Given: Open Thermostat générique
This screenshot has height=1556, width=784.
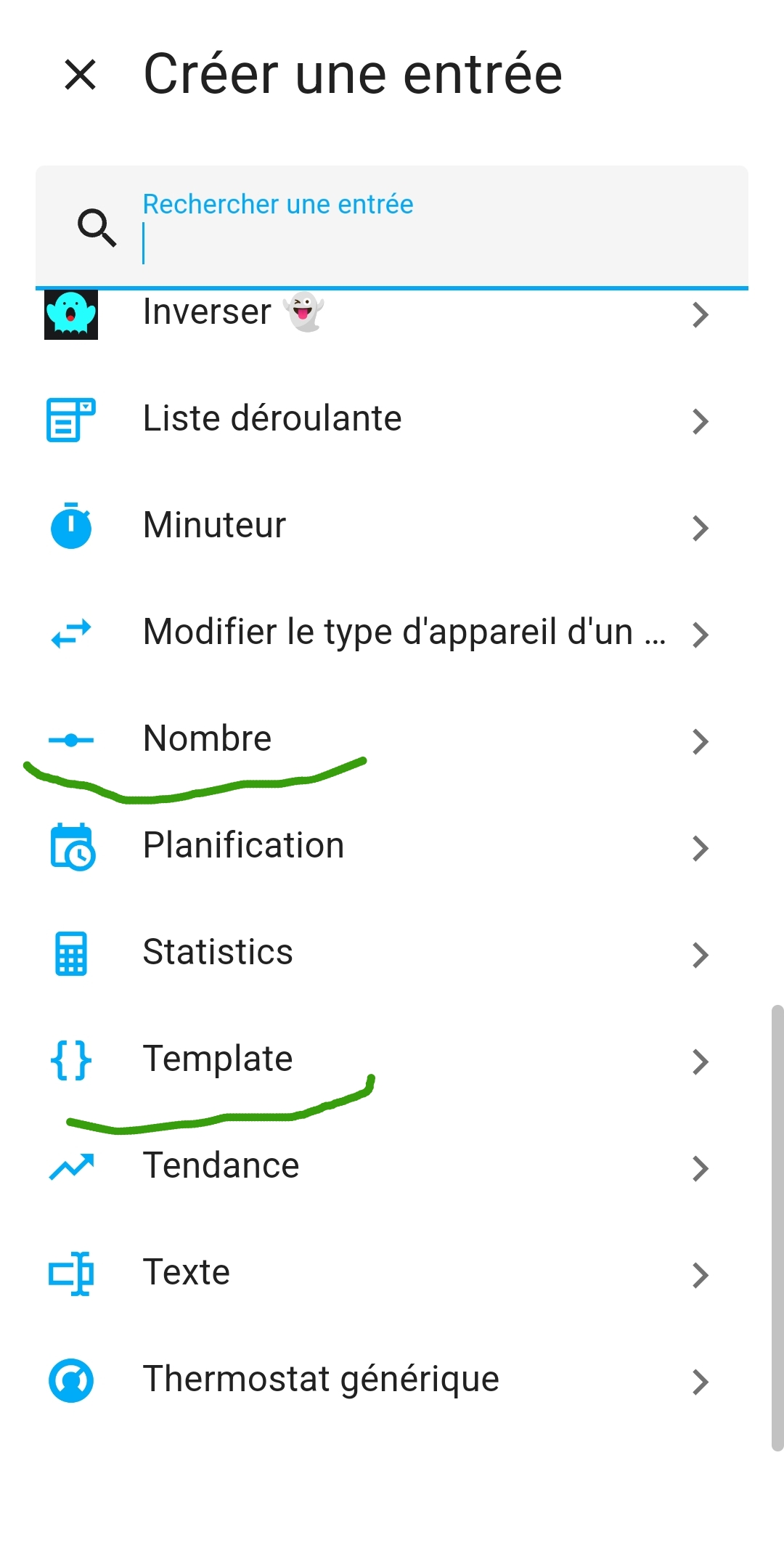Looking at the screenshot, I should click(392, 1380).
